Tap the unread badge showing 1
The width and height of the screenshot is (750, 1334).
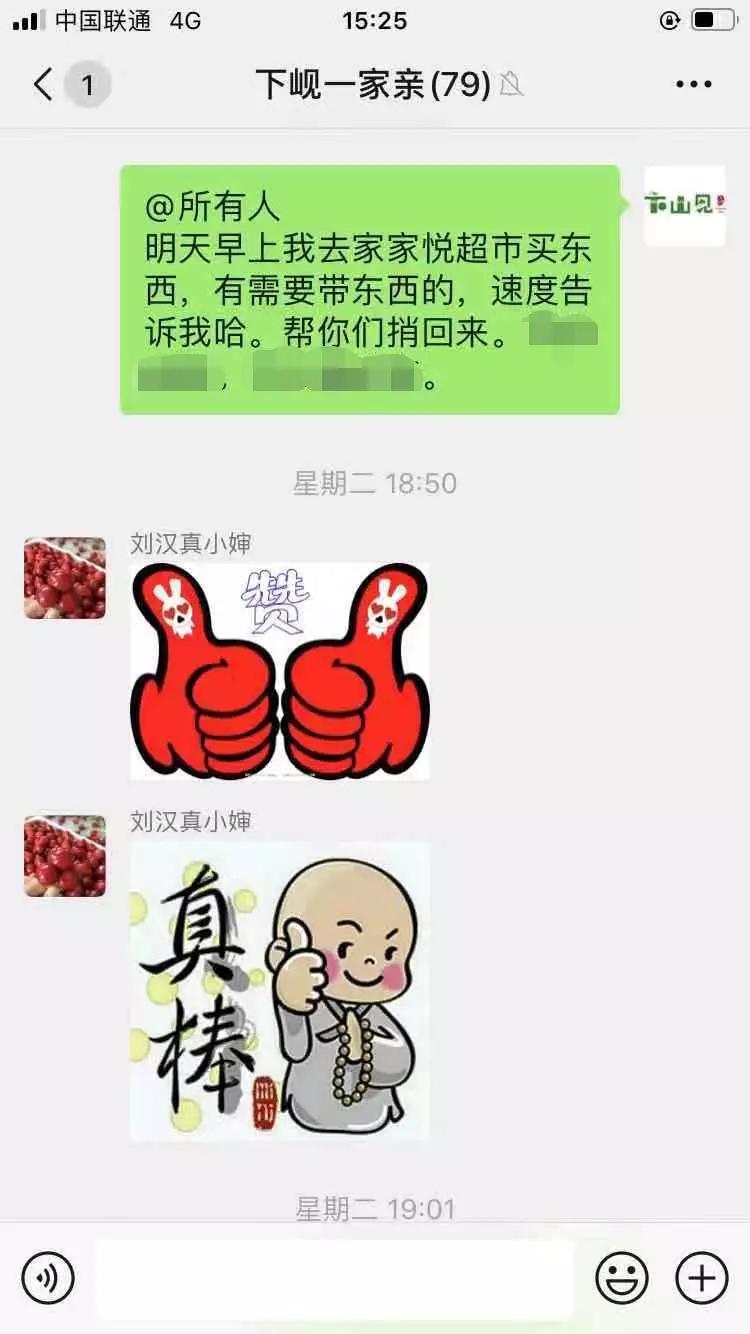(x=88, y=85)
